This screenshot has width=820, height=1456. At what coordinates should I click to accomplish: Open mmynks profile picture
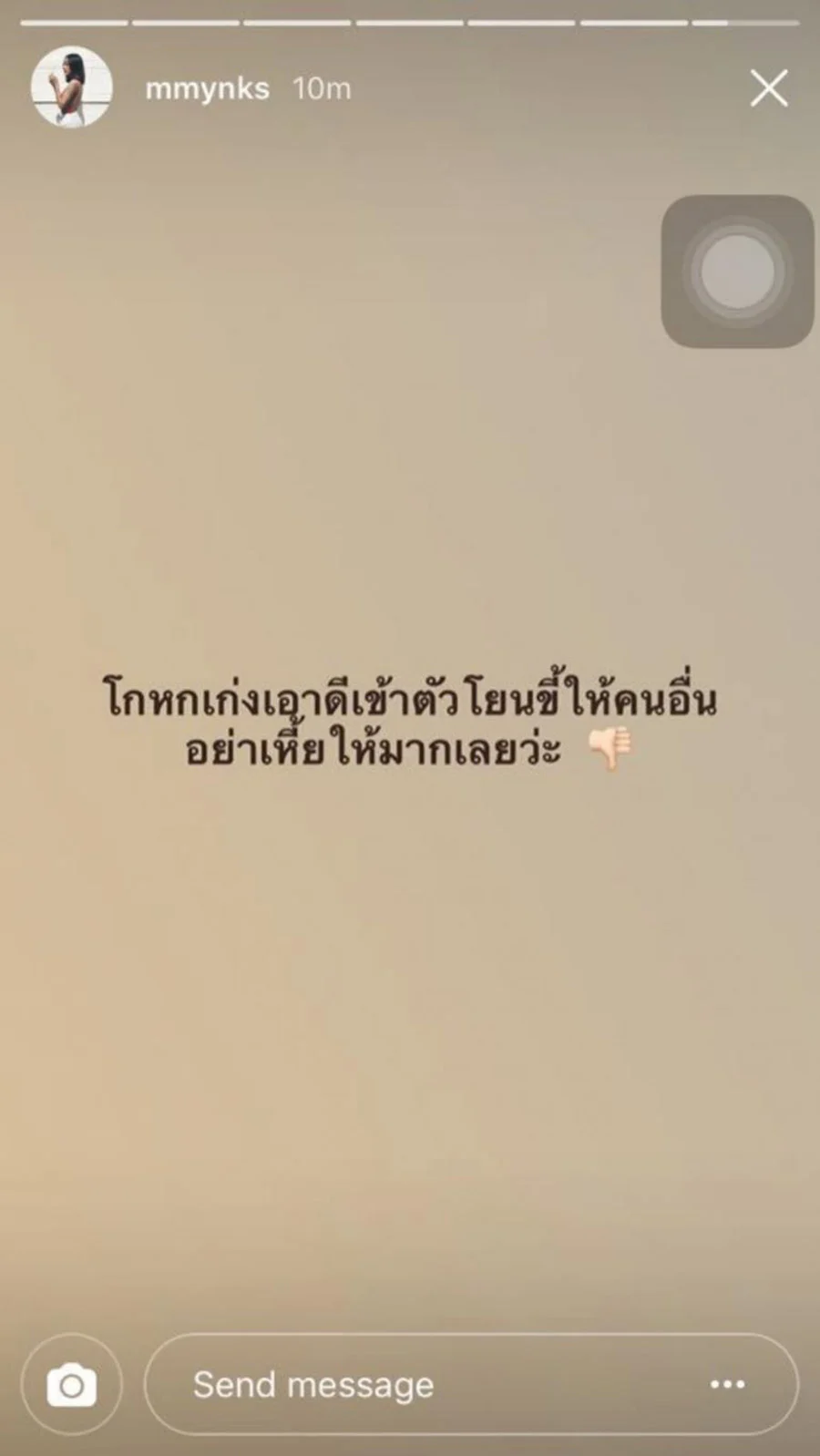pyautogui.click(x=71, y=87)
